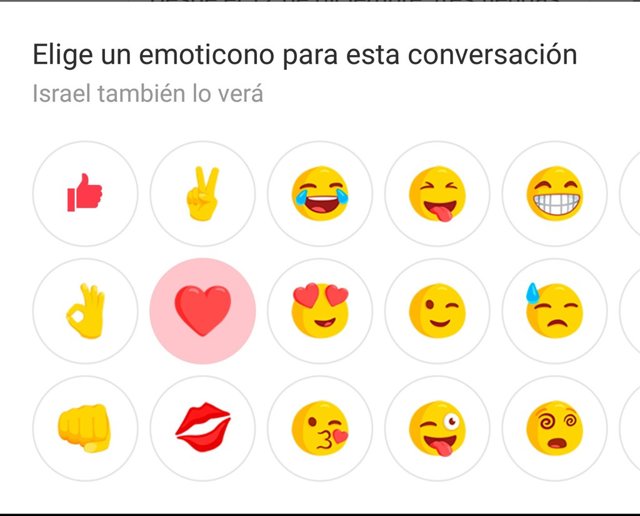
Task: Choose the grinning teeth emoji
Action: click(554, 193)
